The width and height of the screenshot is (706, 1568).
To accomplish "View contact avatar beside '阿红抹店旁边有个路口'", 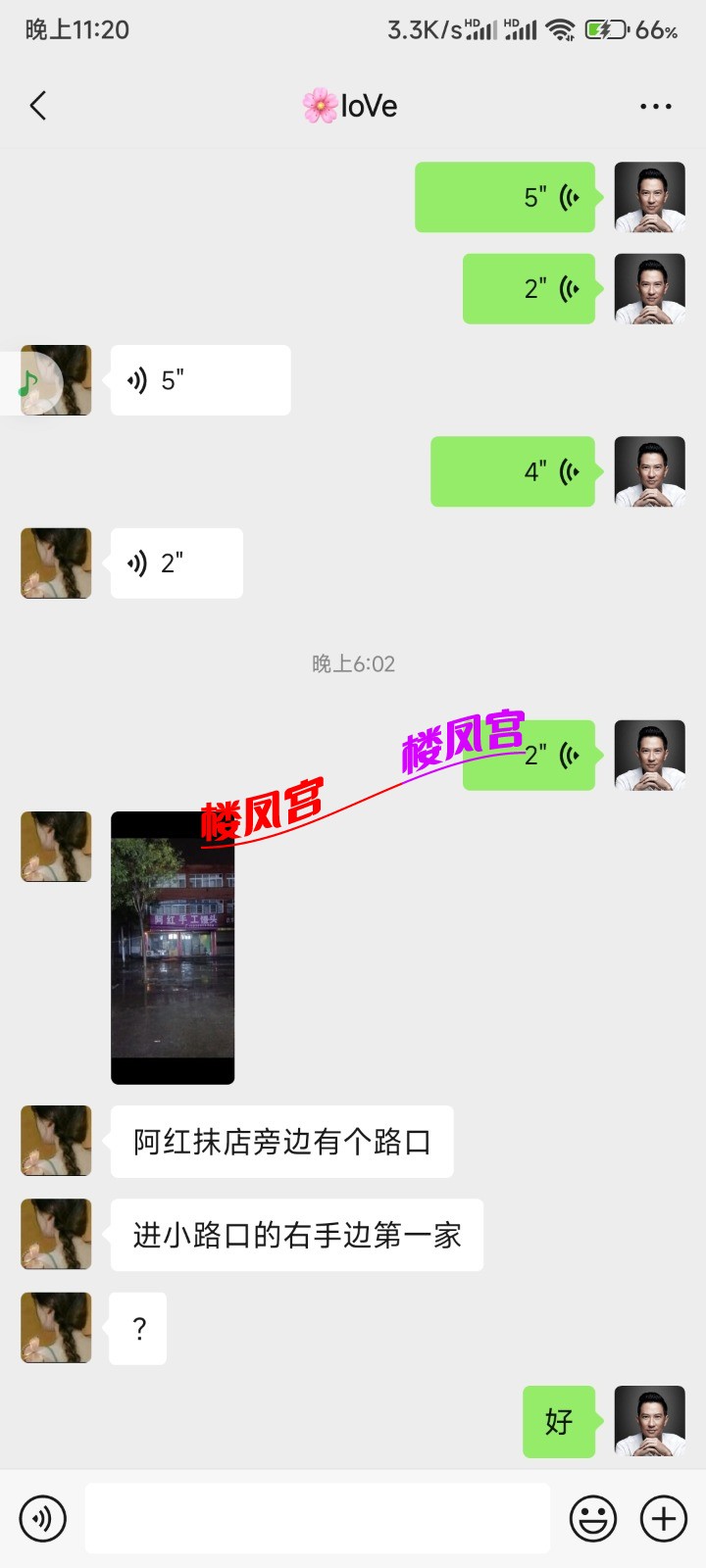I will [56, 1141].
